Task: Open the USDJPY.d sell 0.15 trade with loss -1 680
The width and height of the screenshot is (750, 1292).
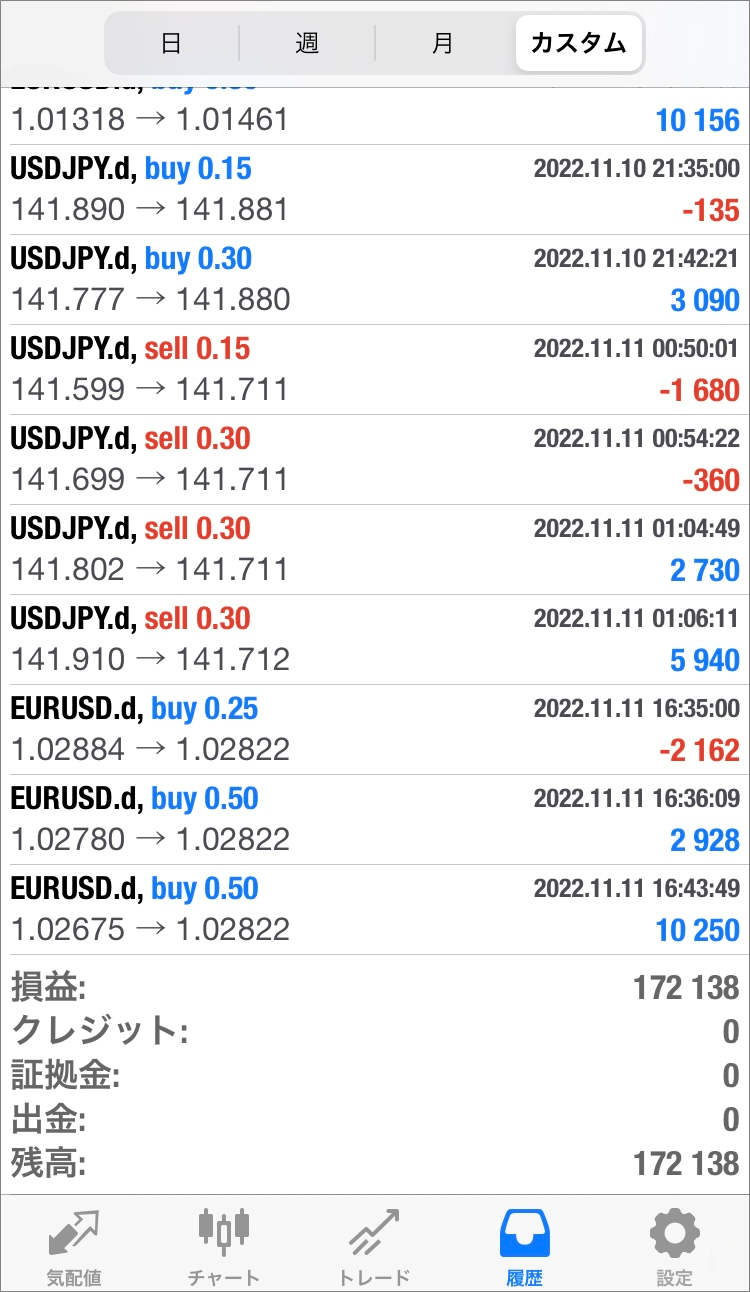Action: click(375, 370)
